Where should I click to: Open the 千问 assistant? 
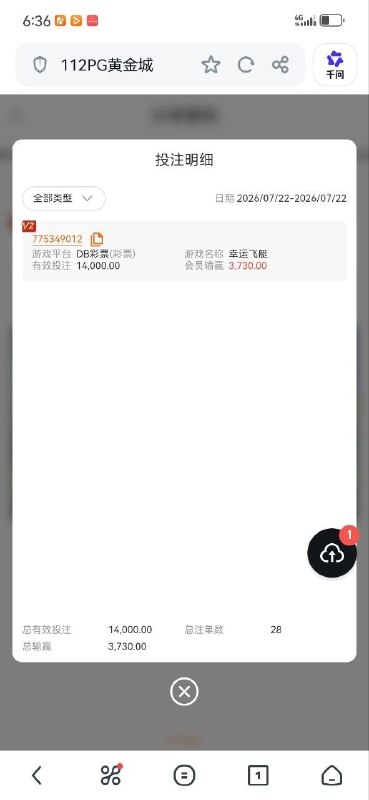(x=335, y=65)
